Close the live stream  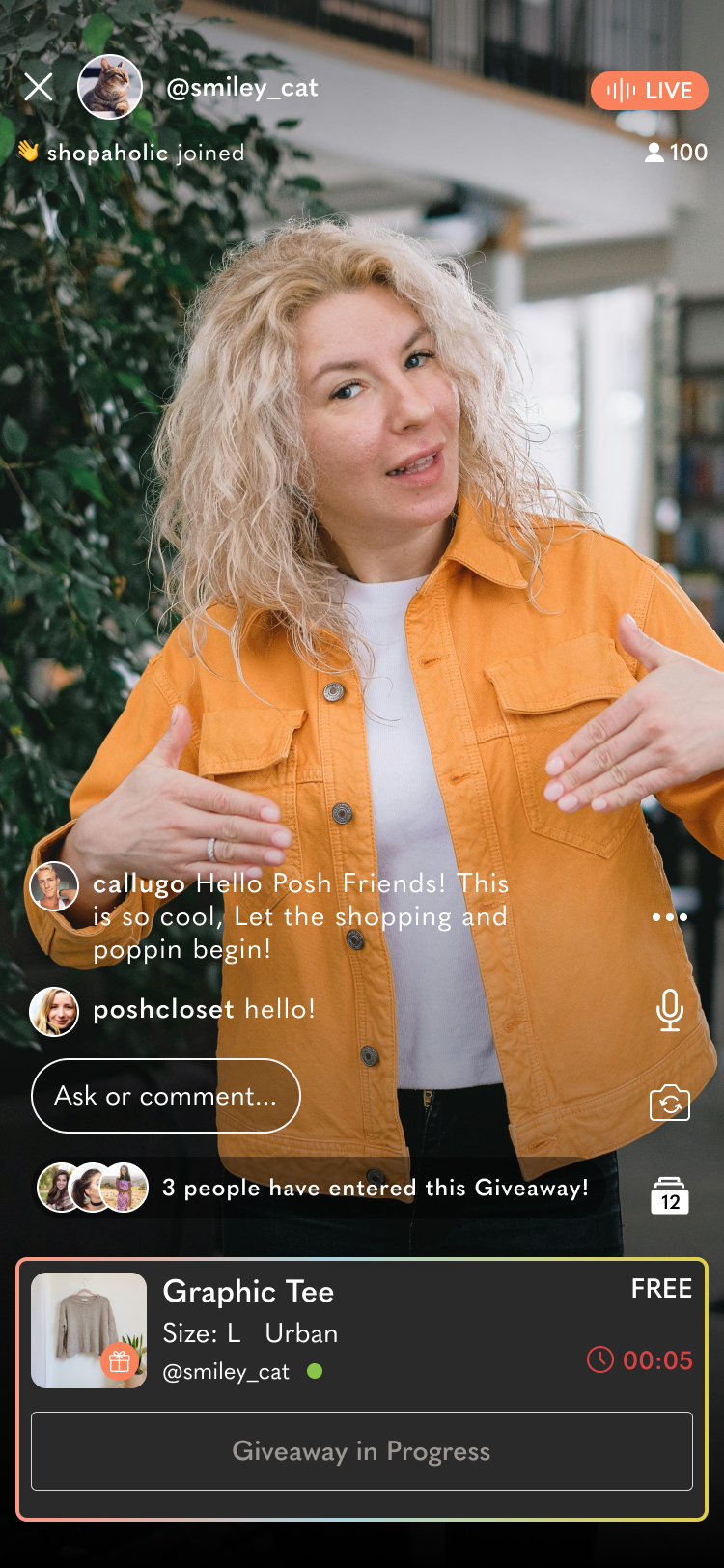tap(39, 88)
